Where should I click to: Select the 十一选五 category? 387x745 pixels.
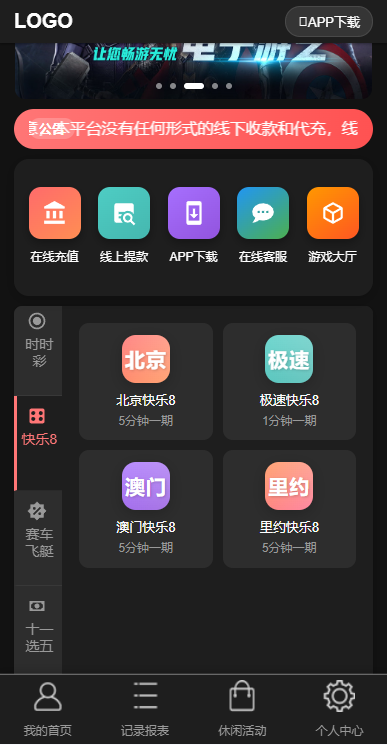point(38,630)
